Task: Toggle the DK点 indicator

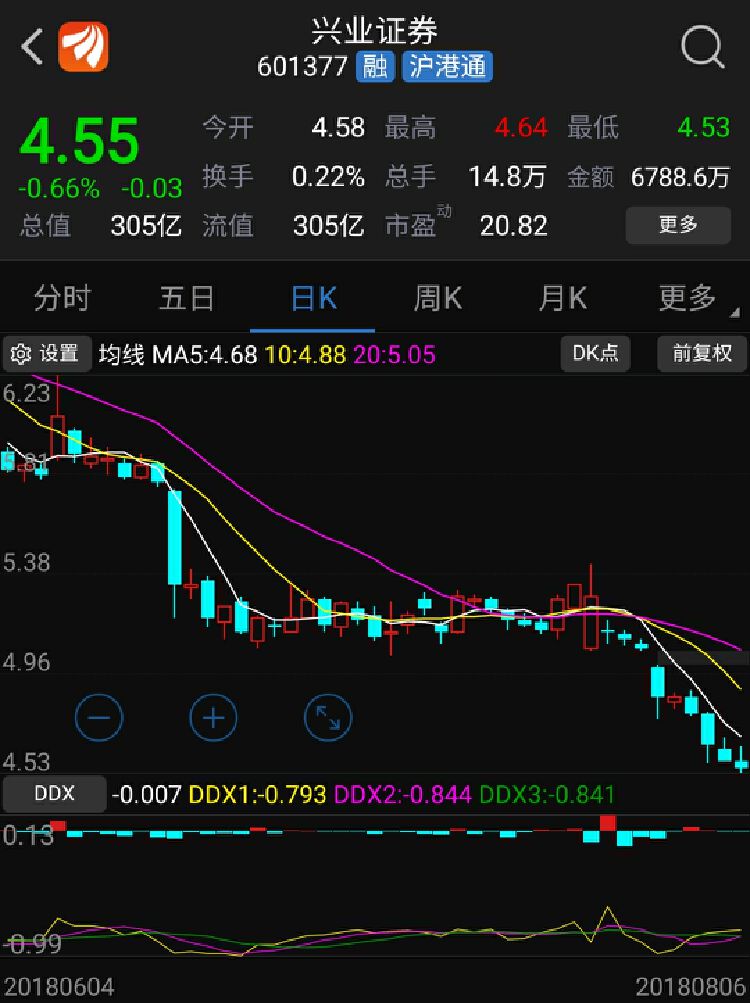Action: tap(595, 354)
